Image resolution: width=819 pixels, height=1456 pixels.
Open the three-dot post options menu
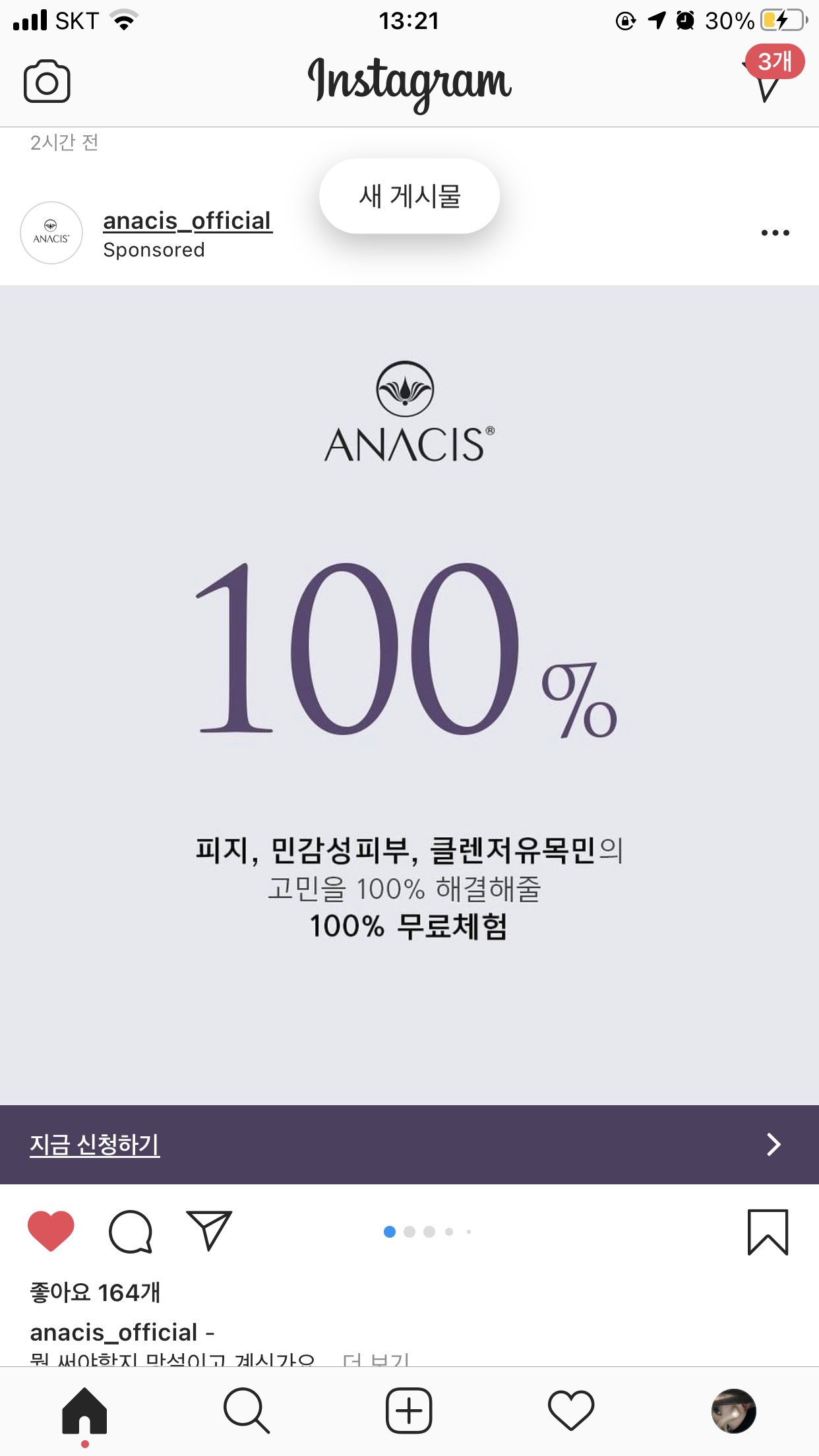pyautogui.click(x=775, y=233)
